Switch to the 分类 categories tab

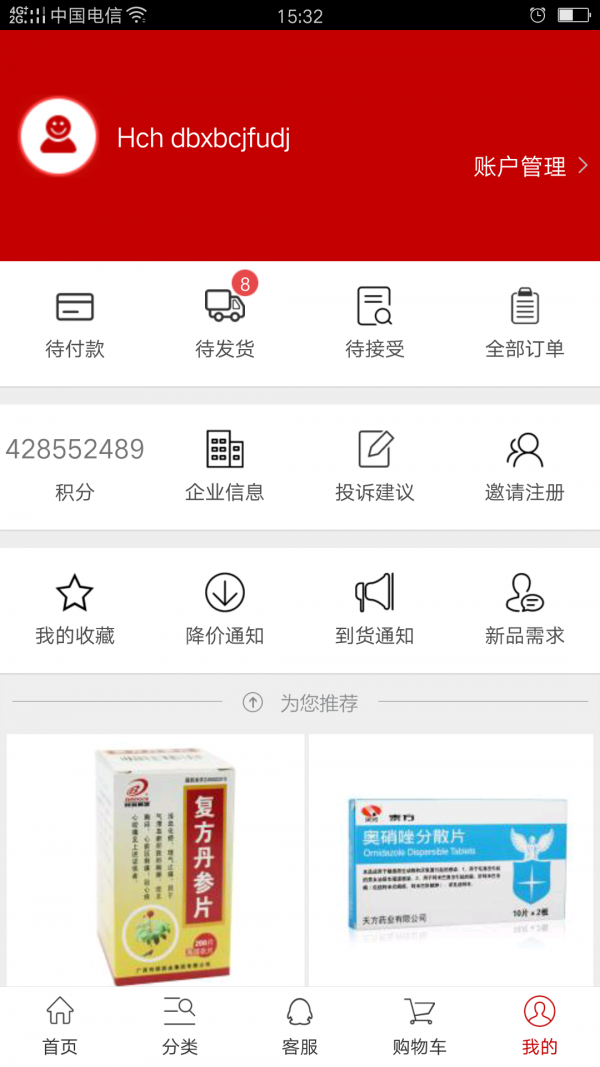click(180, 1026)
